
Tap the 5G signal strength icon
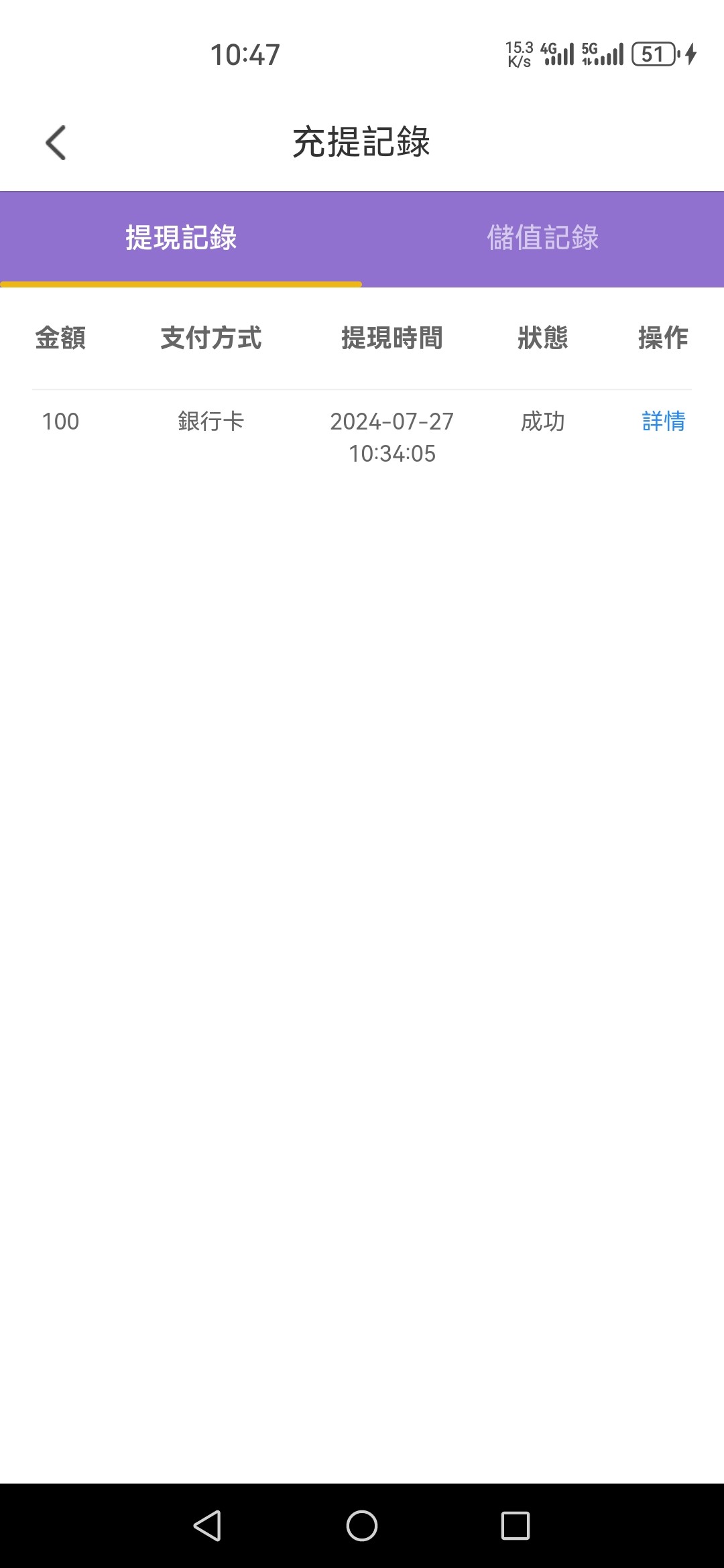coord(603,54)
